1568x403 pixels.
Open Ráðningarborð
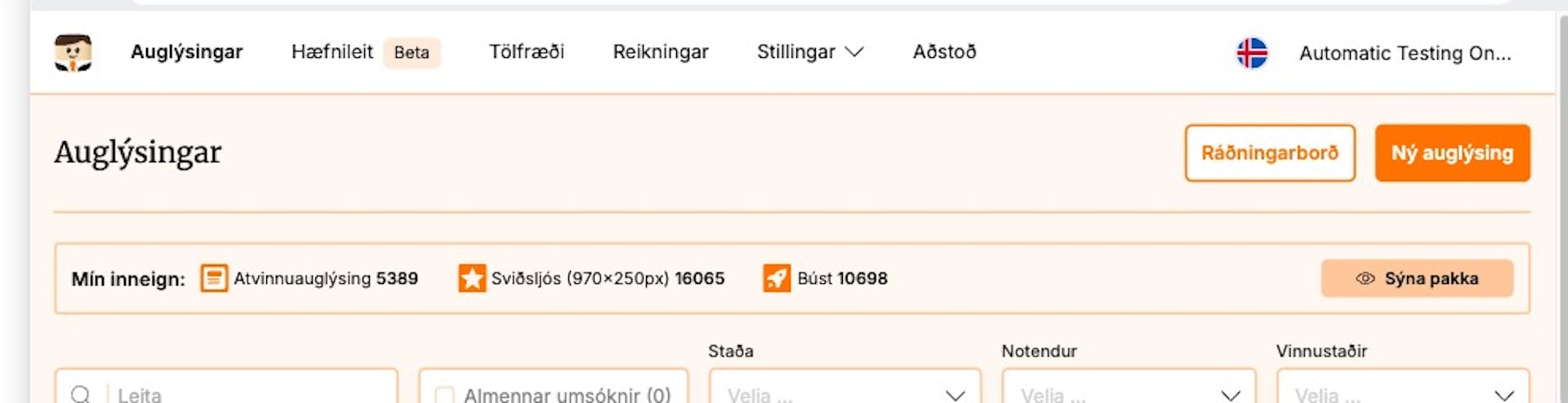click(1269, 153)
